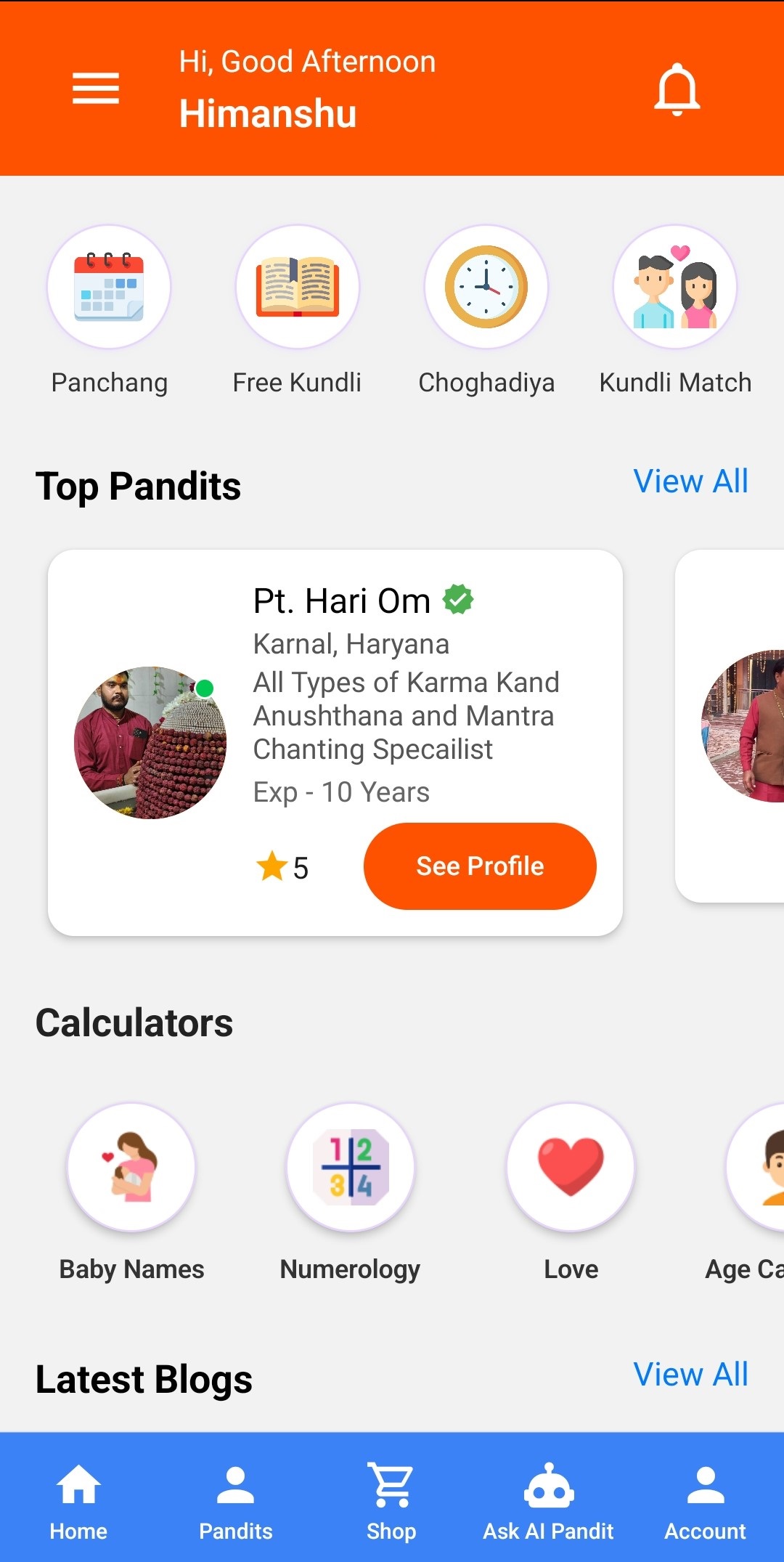Open the hamburger drawer menu
This screenshot has width=784, height=1562.
[x=95, y=89]
